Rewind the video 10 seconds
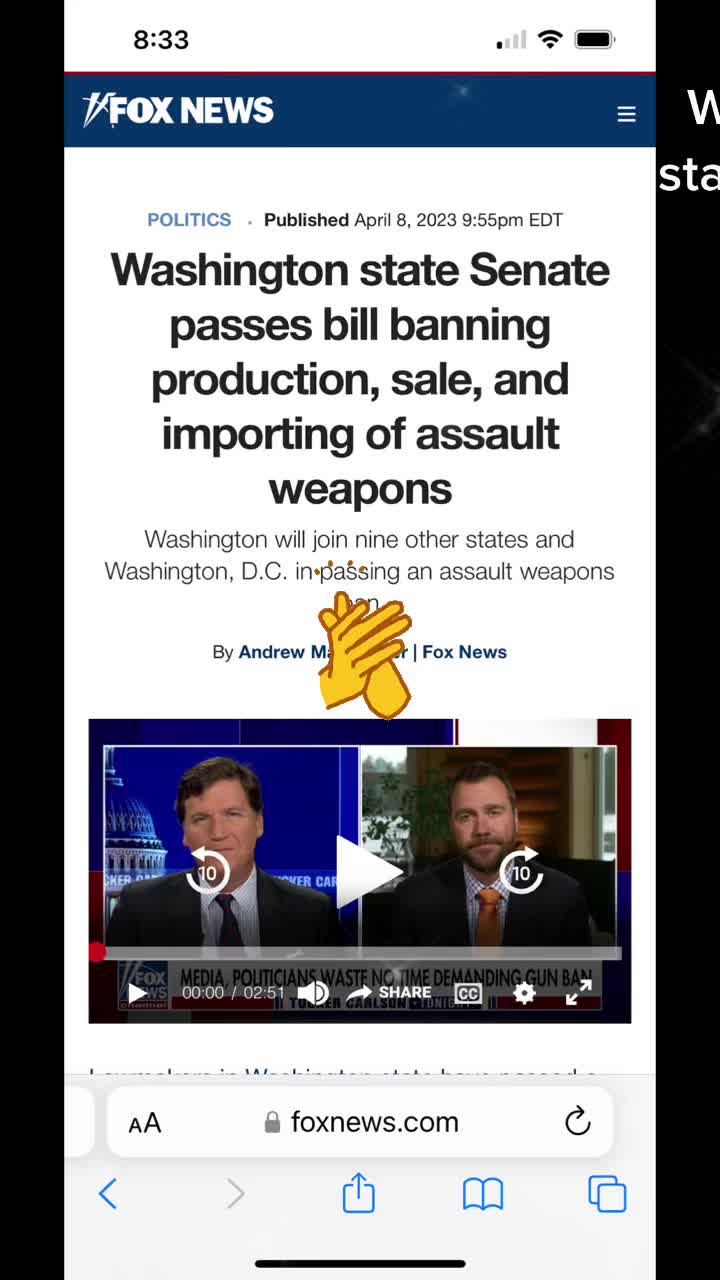Screen dimensions: 720x1280 (x=208, y=872)
